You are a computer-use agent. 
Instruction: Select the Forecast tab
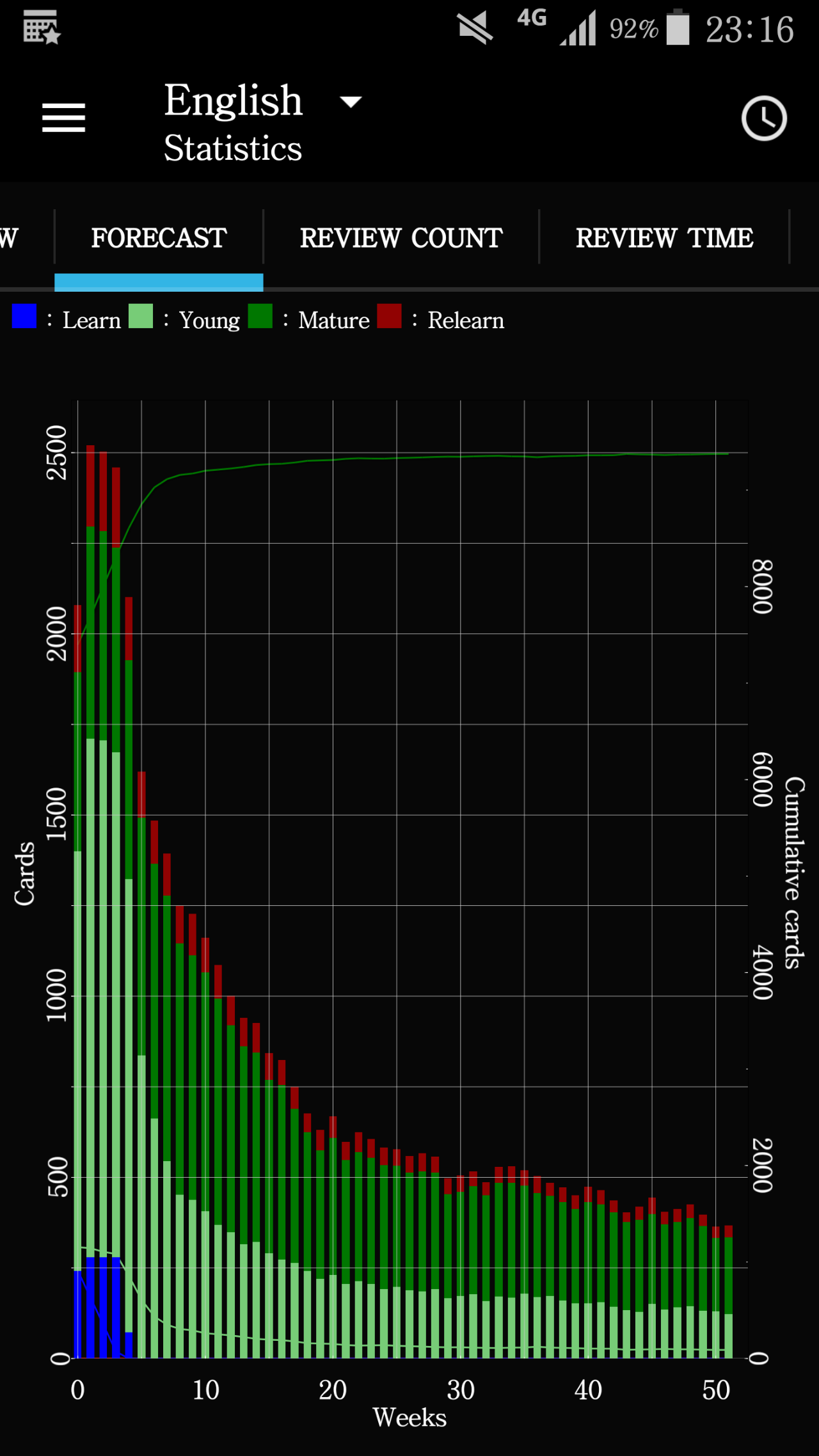(x=159, y=238)
